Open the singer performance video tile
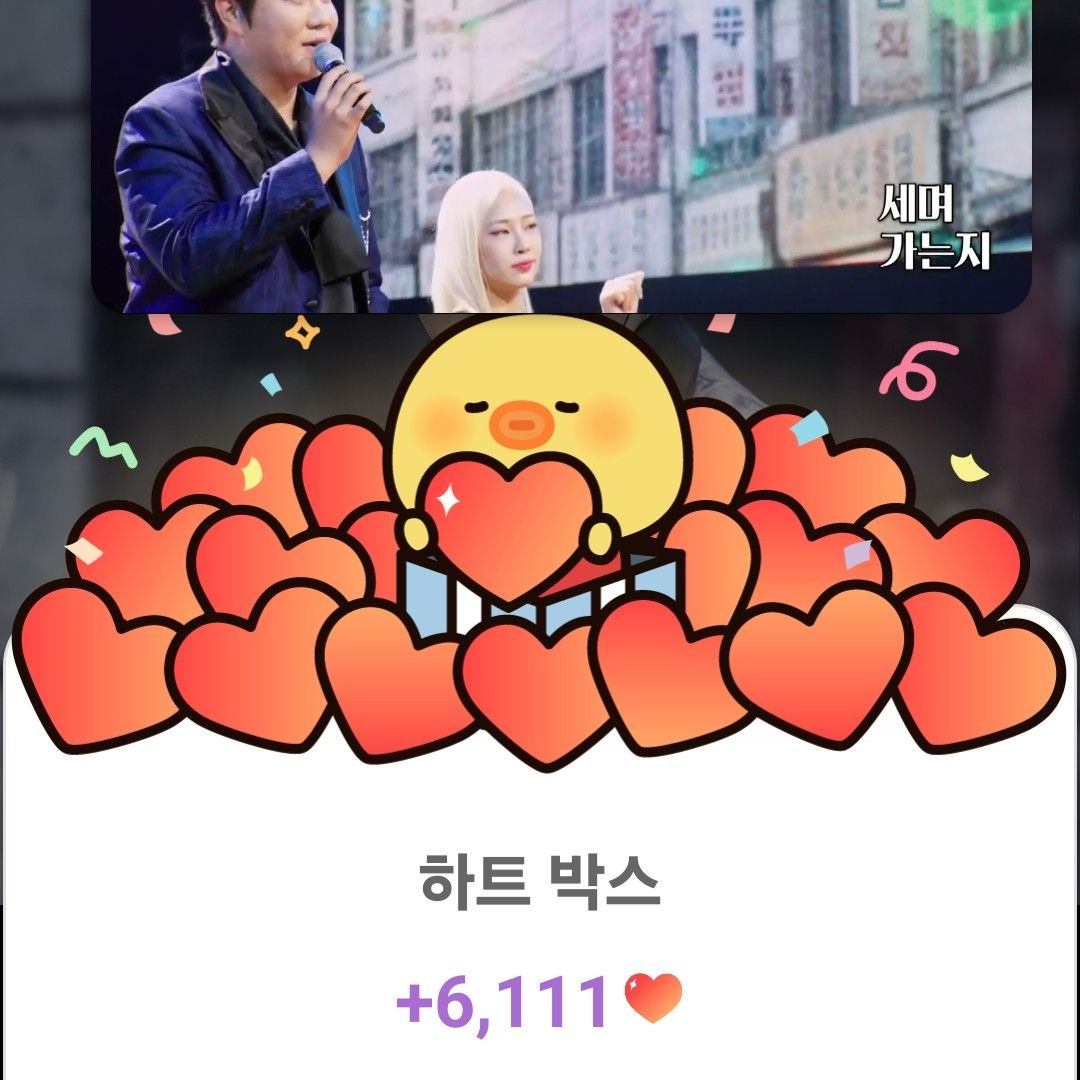This screenshot has height=1080, width=1080. (x=560, y=150)
